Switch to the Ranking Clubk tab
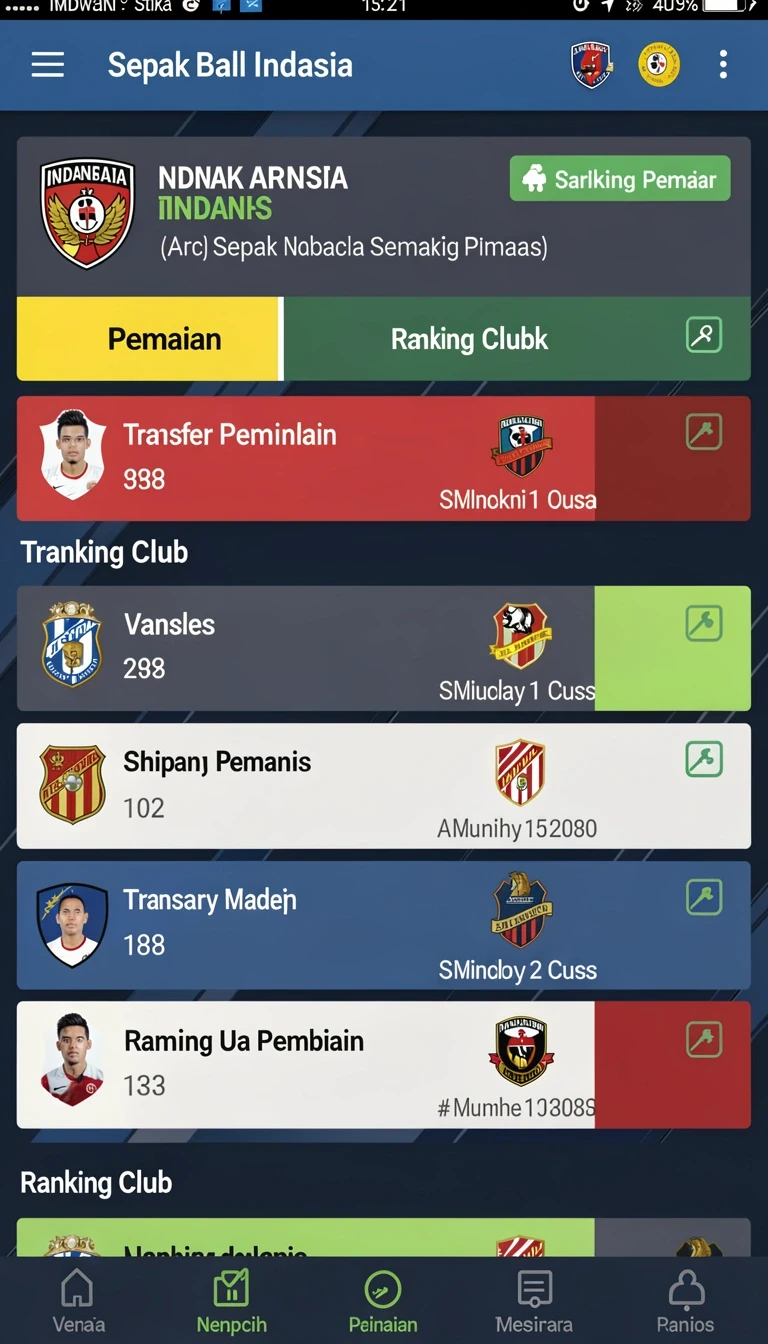768x1344 pixels. (x=517, y=339)
